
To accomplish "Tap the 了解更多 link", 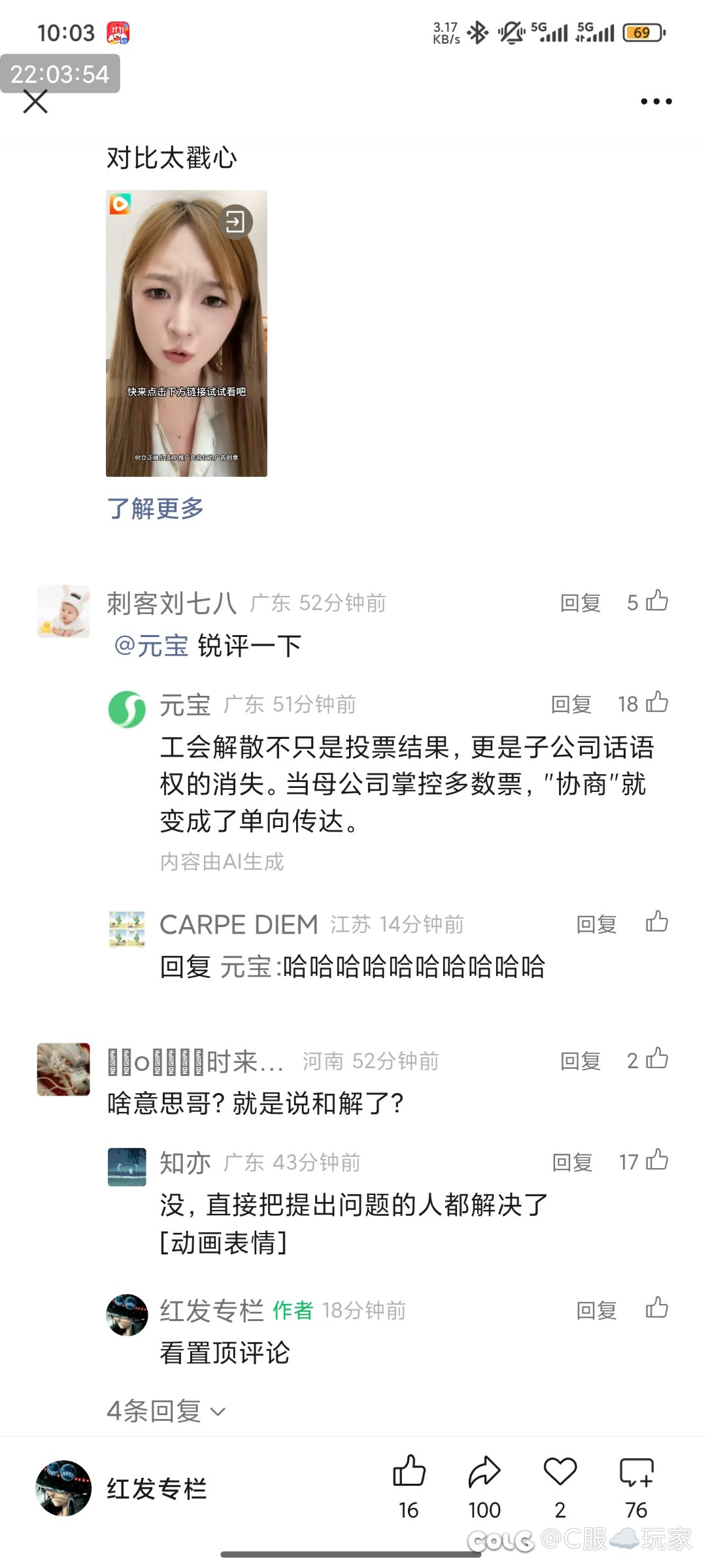I will pyautogui.click(x=156, y=508).
